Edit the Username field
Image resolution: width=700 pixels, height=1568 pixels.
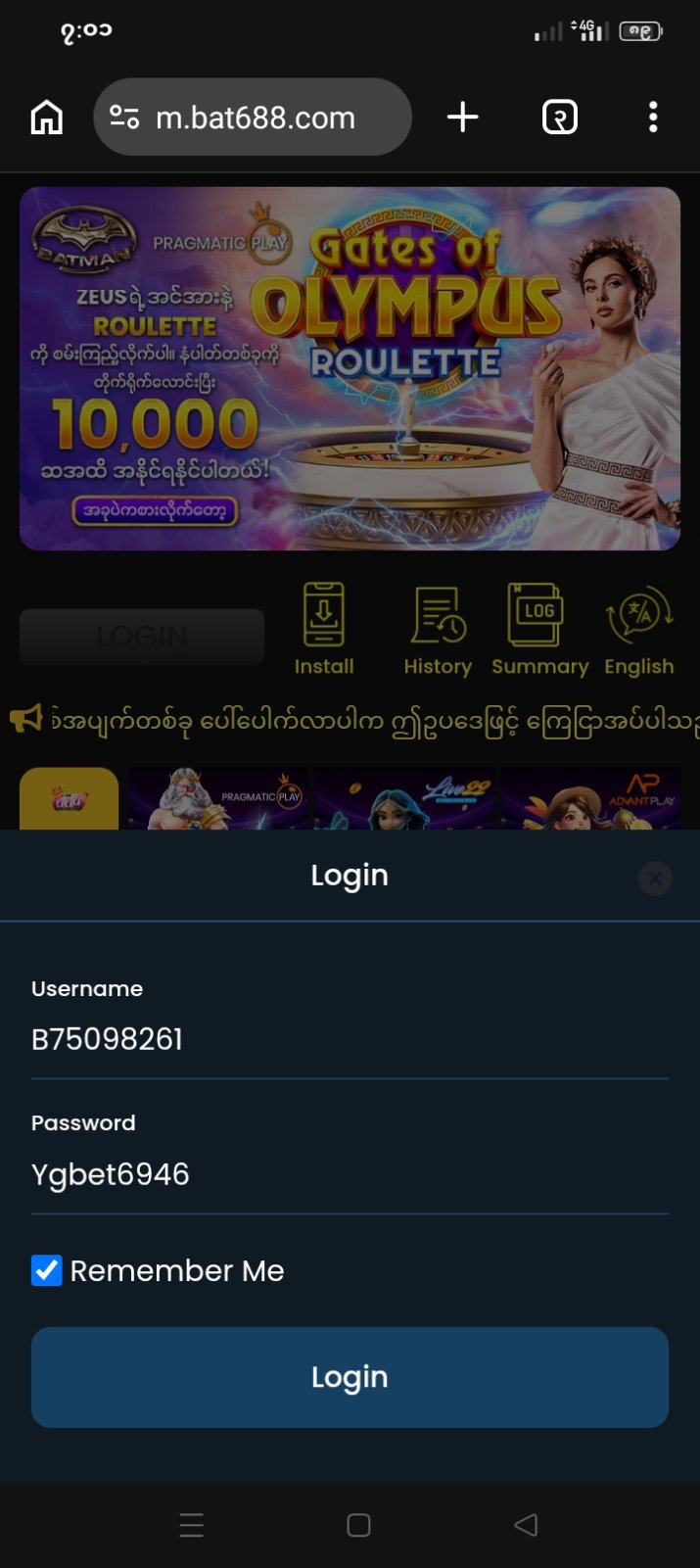pyautogui.click(x=349, y=1039)
